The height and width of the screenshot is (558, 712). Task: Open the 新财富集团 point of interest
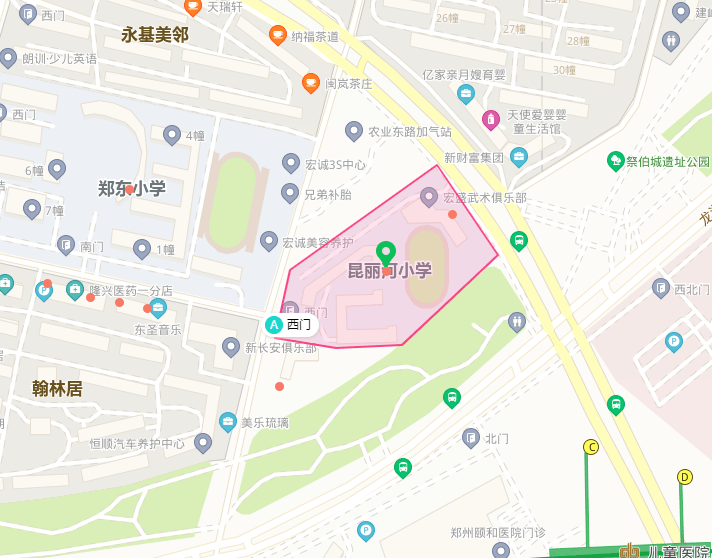click(518, 157)
